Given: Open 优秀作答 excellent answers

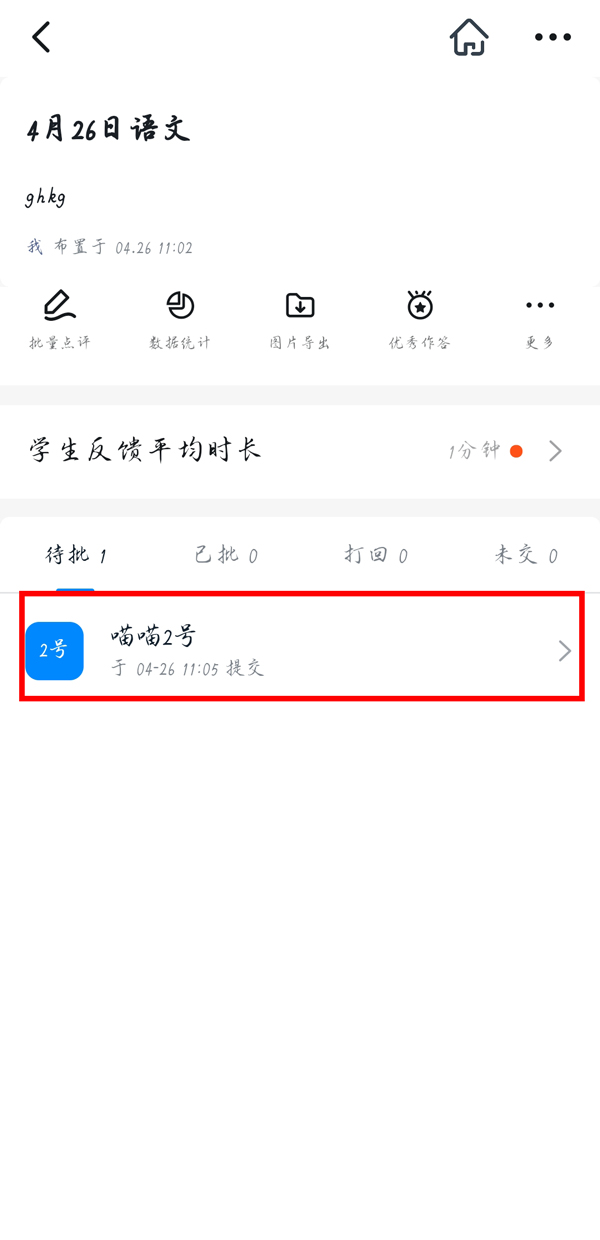Looking at the screenshot, I should click(x=420, y=320).
